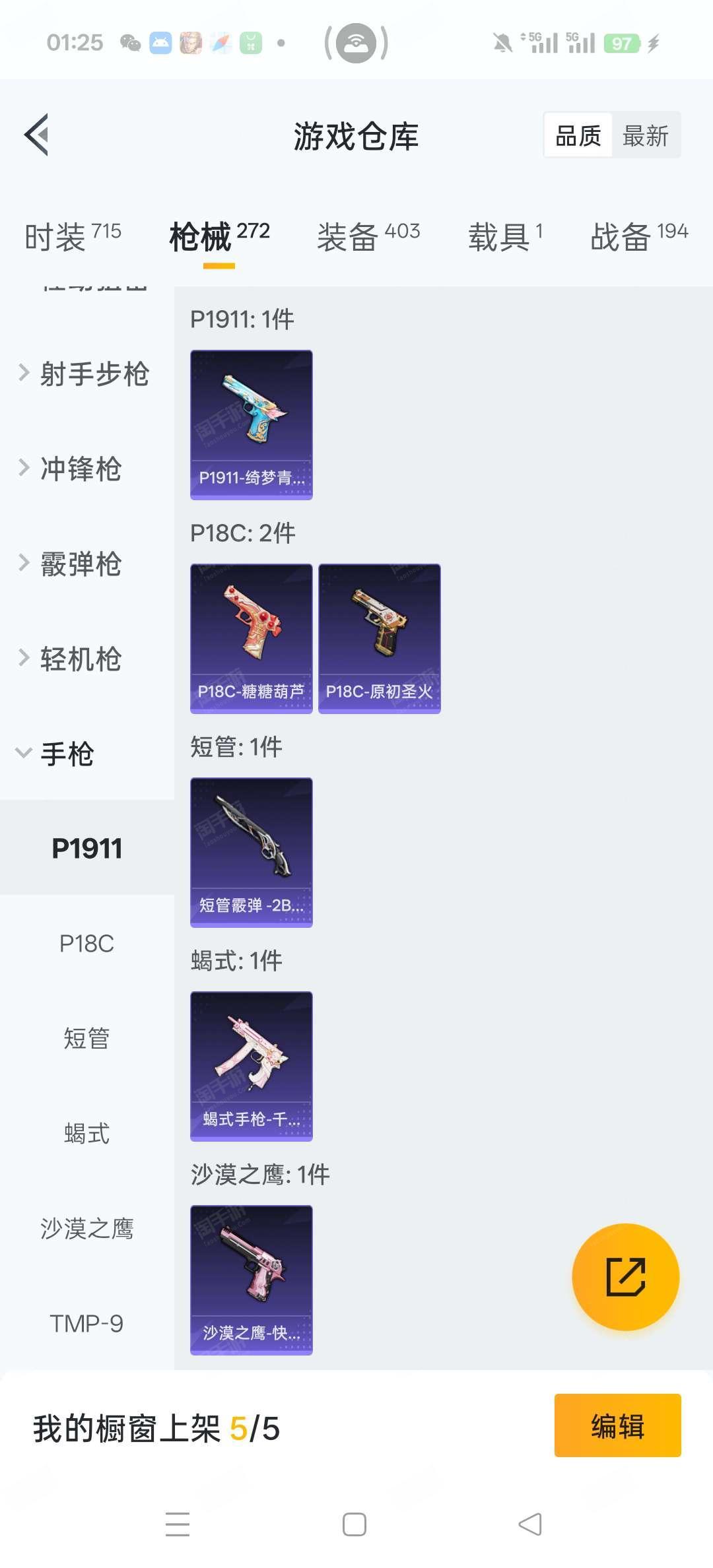Sort items by 品质

click(x=578, y=136)
